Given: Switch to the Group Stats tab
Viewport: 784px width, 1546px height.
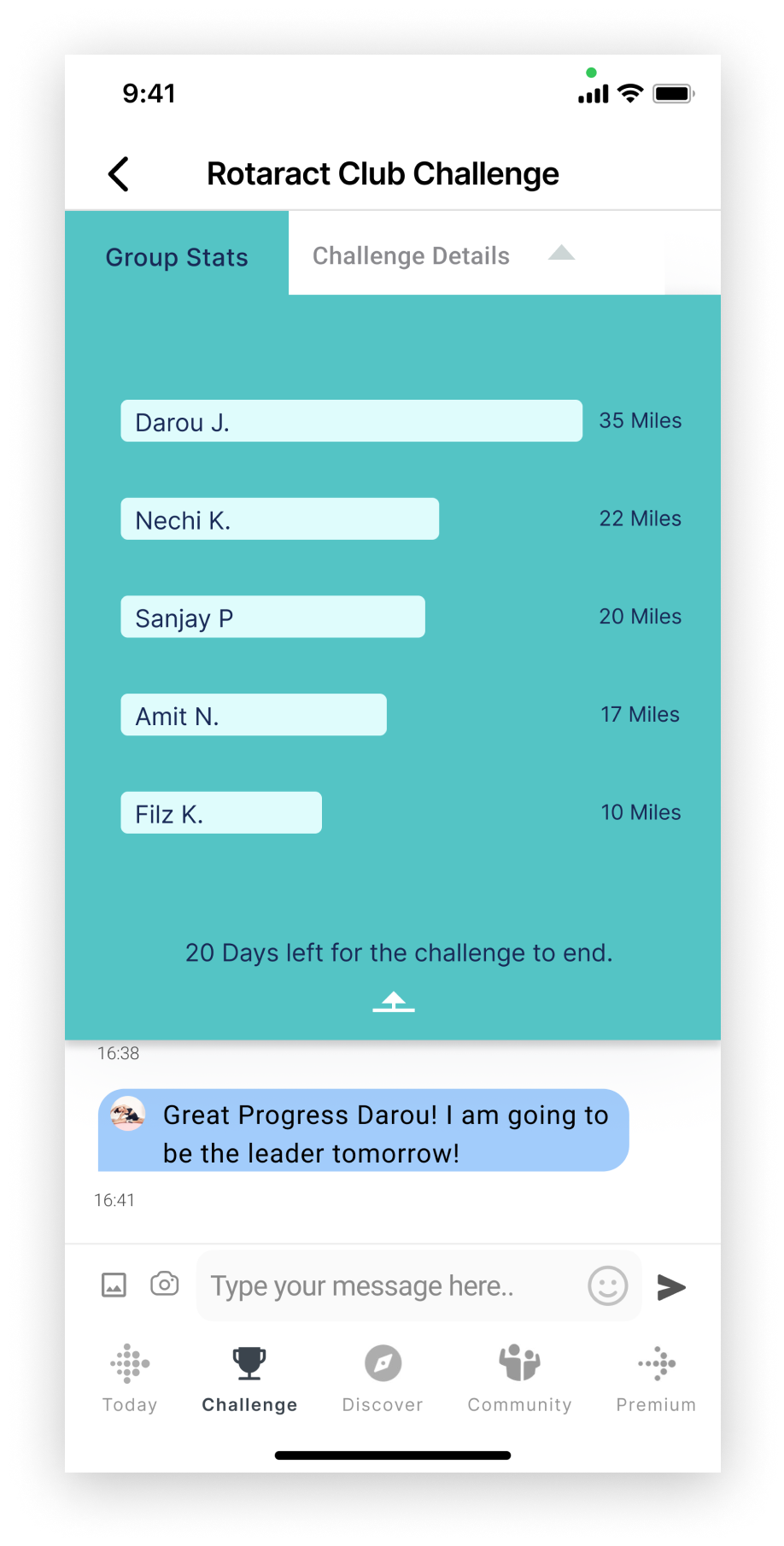Looking at the screenshot, I should (177, 256).
